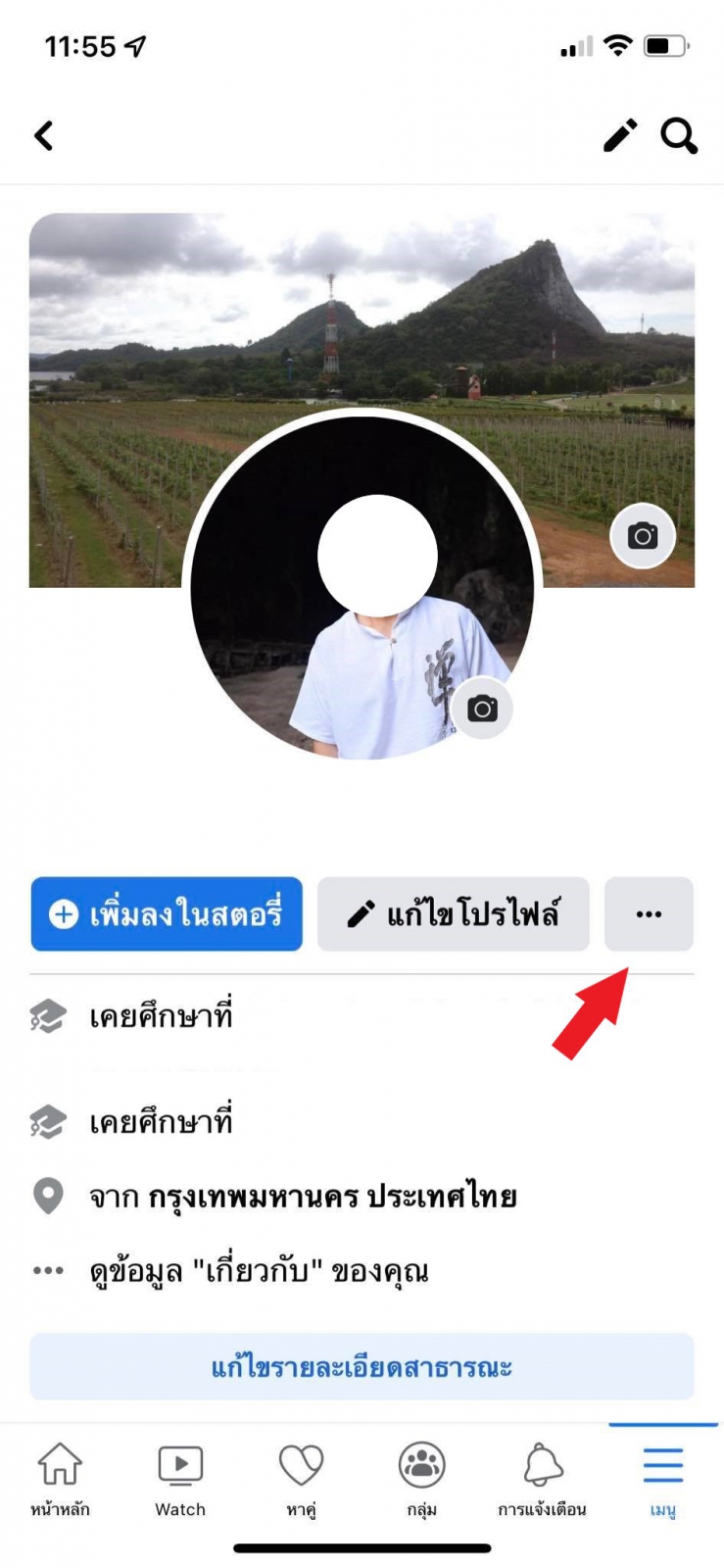This screenshot has height=1568, width=724.
Task: Open แก้ไขโปรไฟล์ to edit profile
Action: pyautogui.click(x=453, y=914)
